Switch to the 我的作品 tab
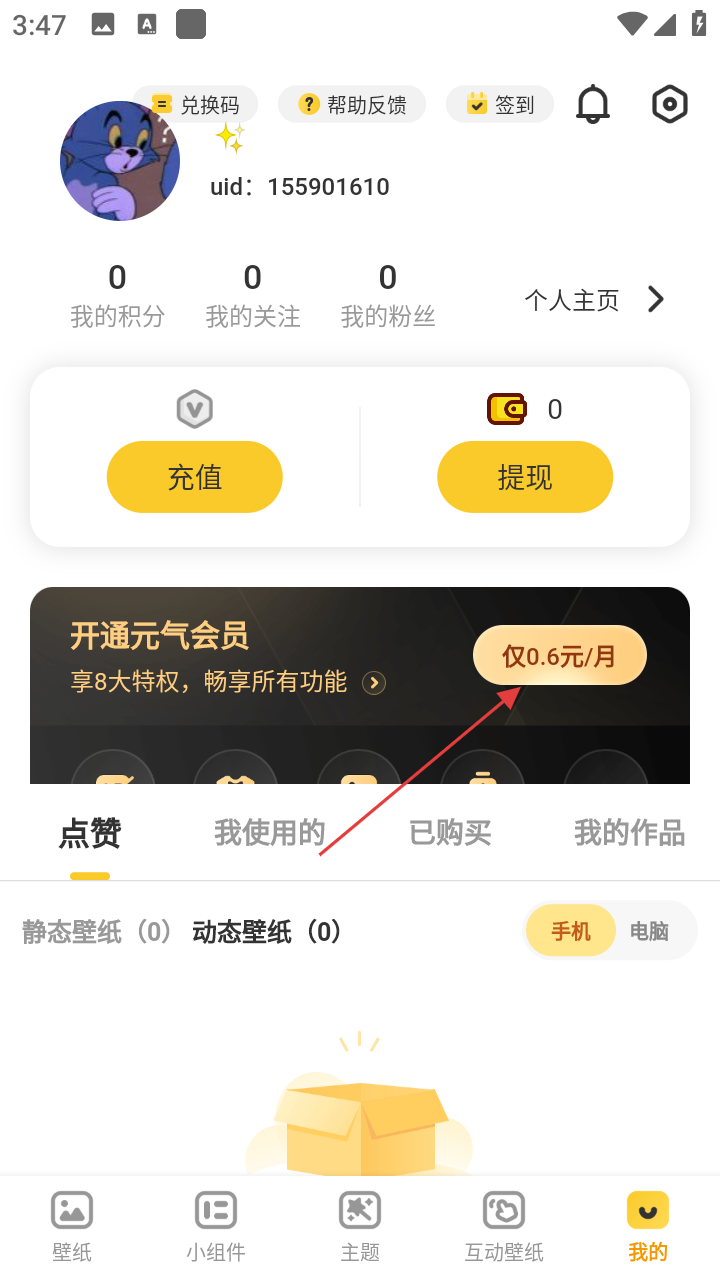The height and width of the screenshot is (1280, 720). [x=629, y=832]
